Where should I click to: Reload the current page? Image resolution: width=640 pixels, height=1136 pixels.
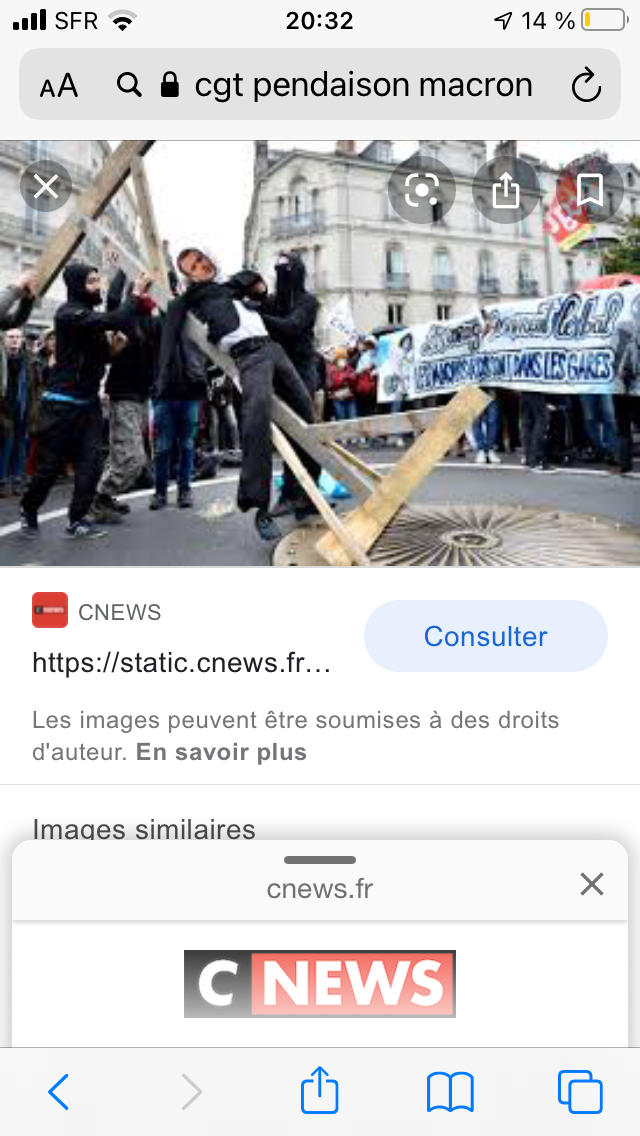(x=586, y=86)
